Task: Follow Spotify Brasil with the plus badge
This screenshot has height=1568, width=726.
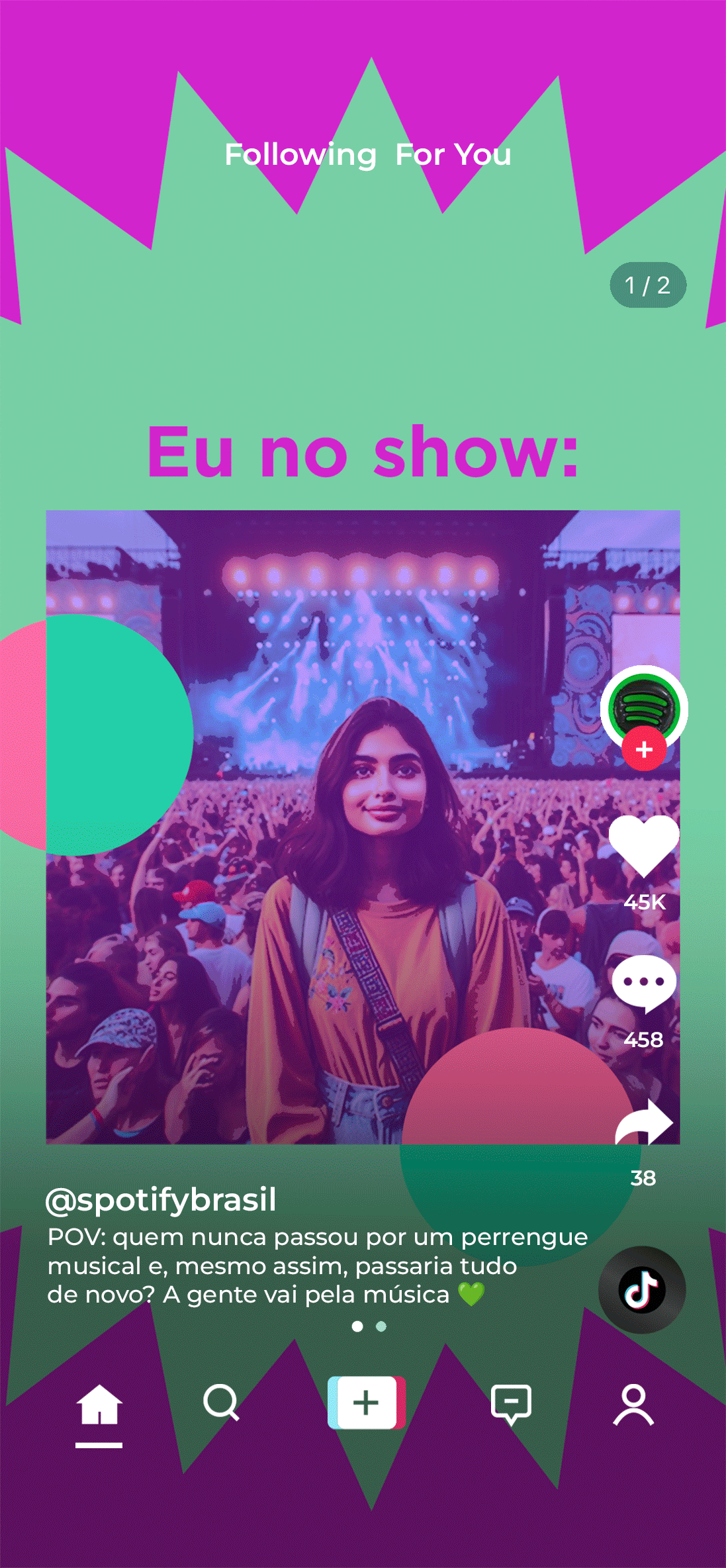Action: tap(644, 749)
